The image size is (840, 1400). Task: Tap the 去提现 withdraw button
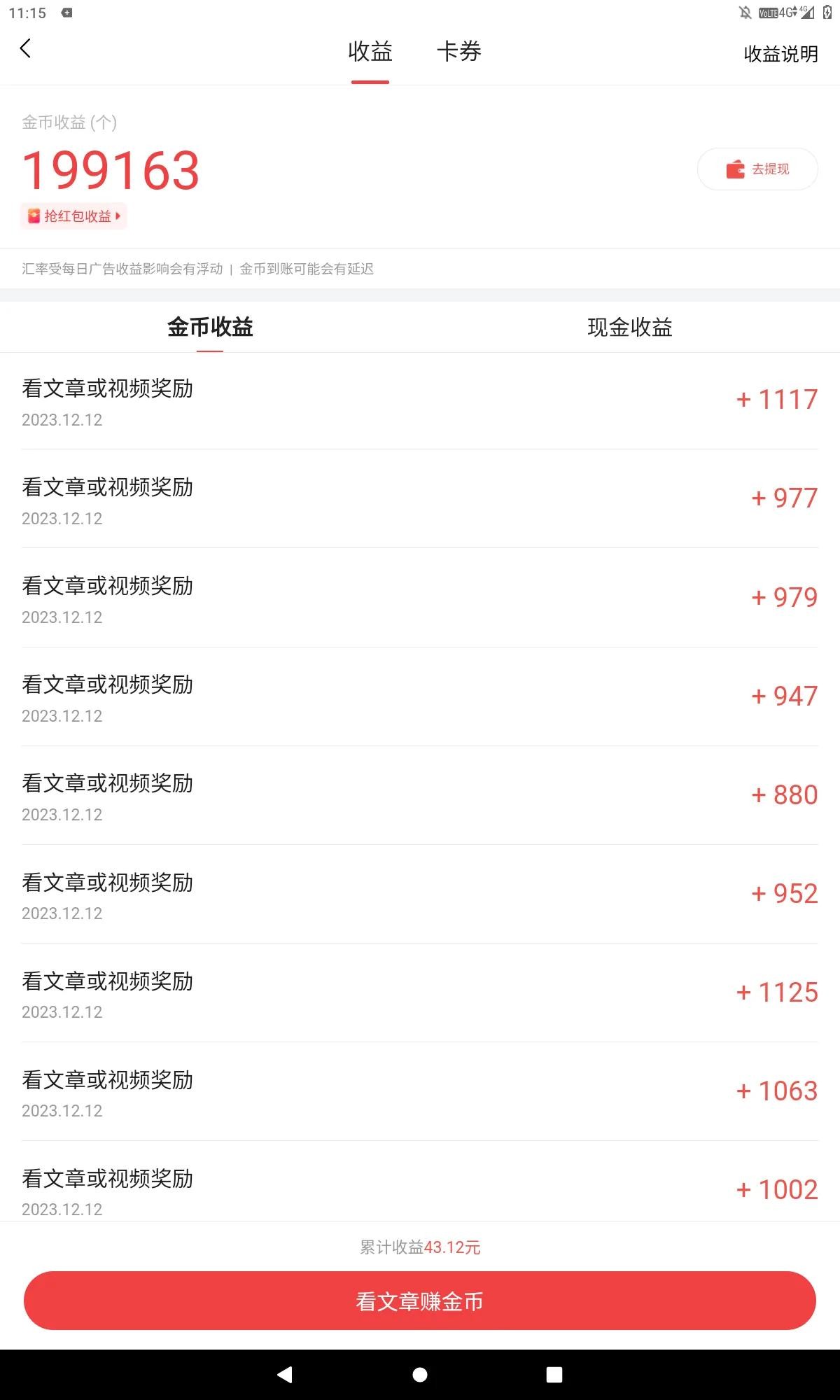pyautogui.click(x=757, y=169)
